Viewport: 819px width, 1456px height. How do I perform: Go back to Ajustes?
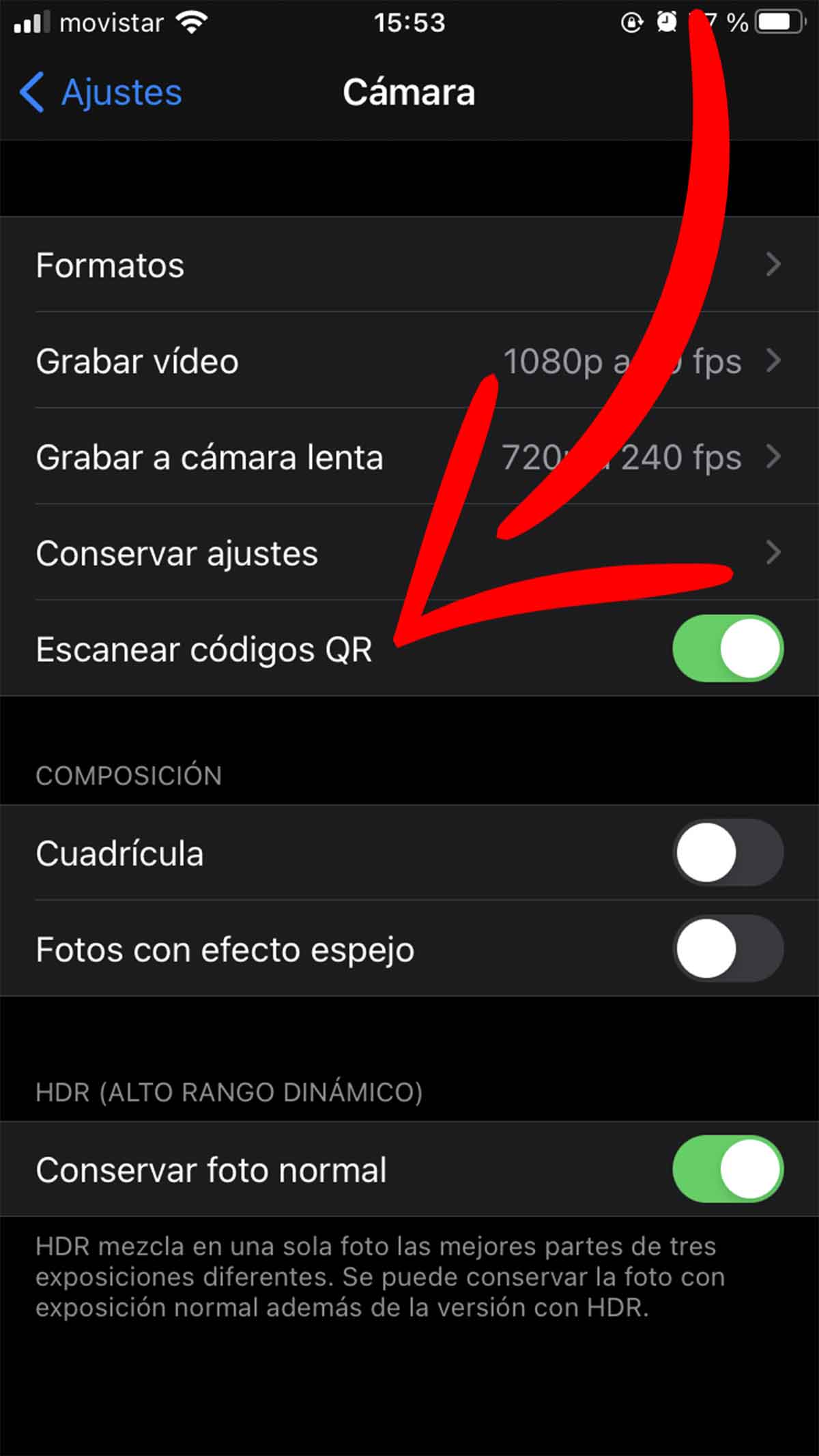tap(101, 92)
